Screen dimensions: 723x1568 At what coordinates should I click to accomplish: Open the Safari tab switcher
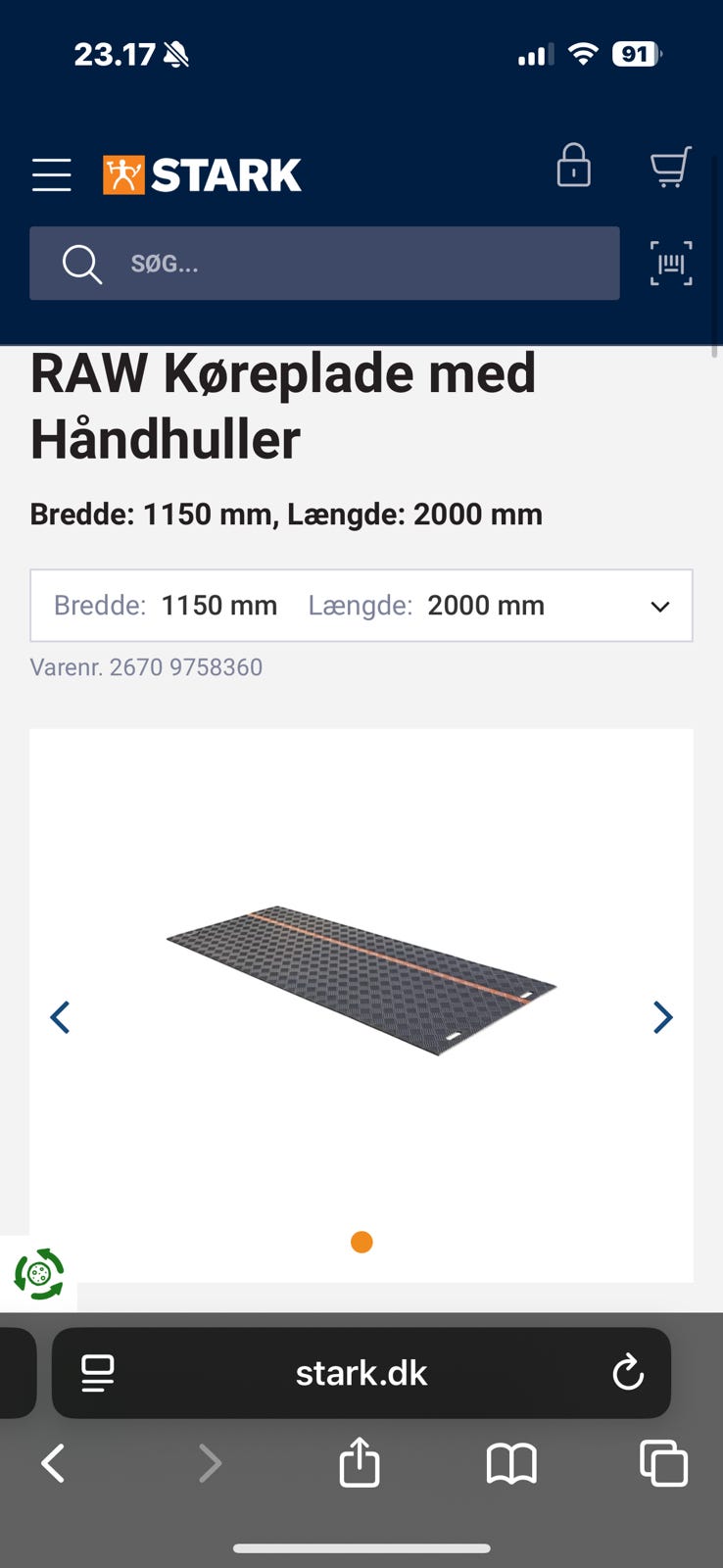pyautogui.click(x=662, y=1463)
